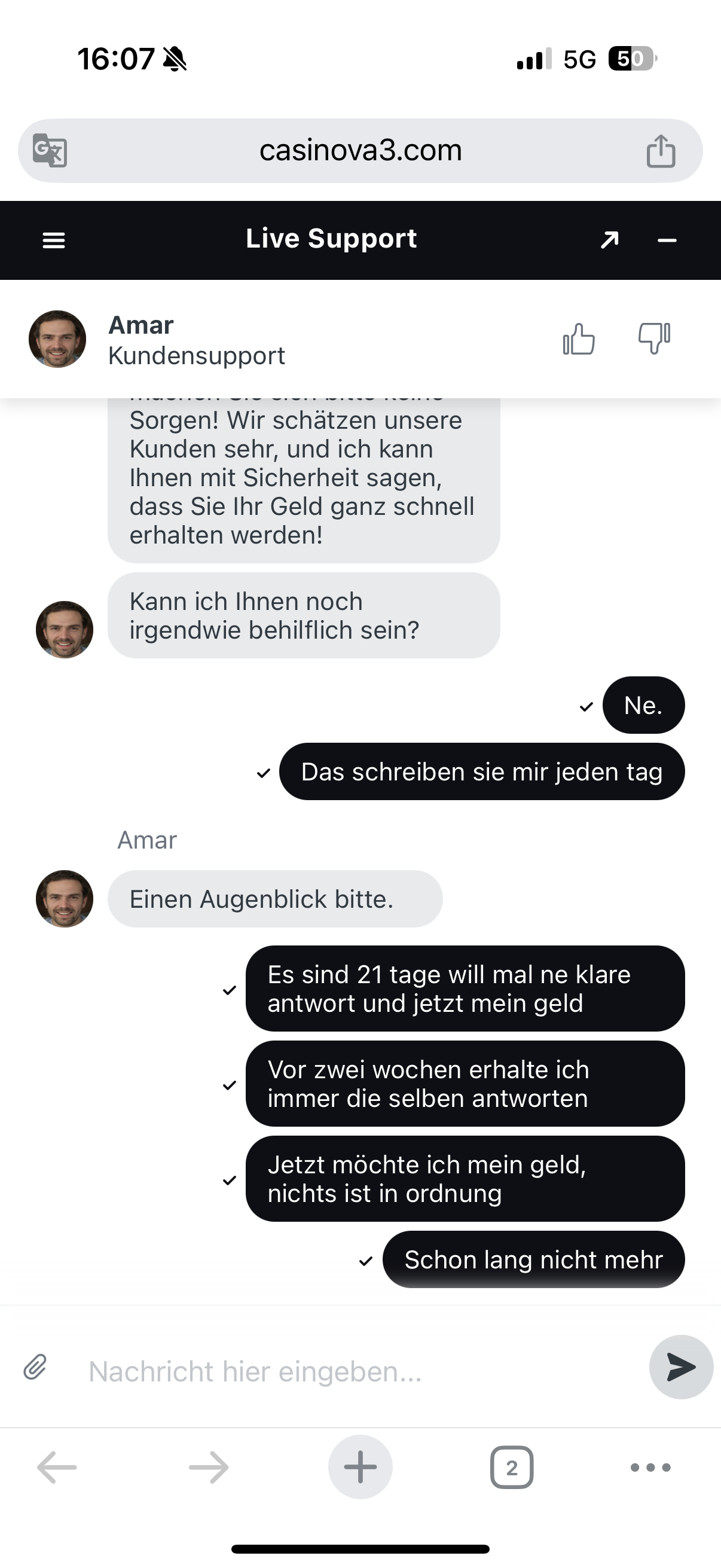Open the Live Support hamburger menu
This screenshot has height=1568, width=721.
coord(54,240)
